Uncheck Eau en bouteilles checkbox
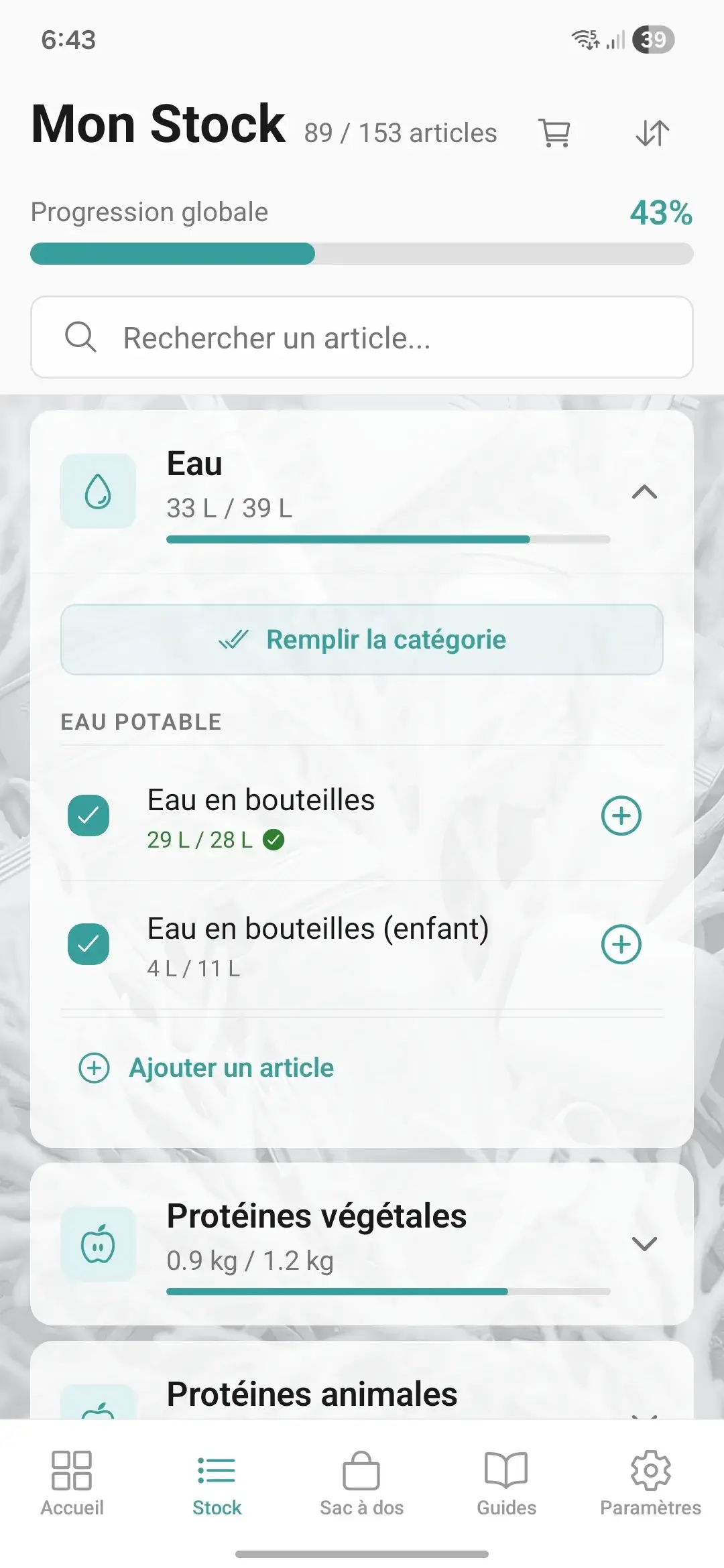 point(88,815)
